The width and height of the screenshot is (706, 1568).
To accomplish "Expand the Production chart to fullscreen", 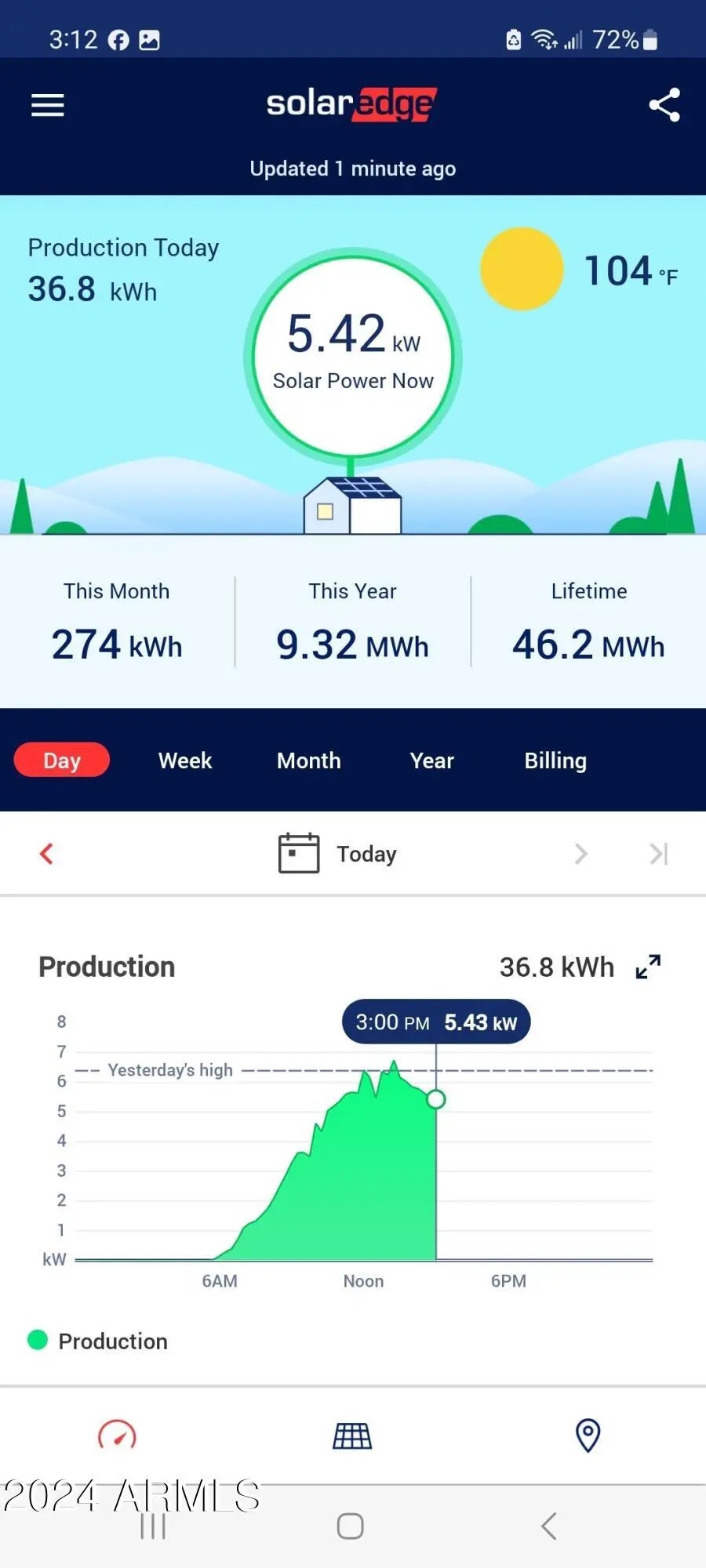I will [648, 967].
